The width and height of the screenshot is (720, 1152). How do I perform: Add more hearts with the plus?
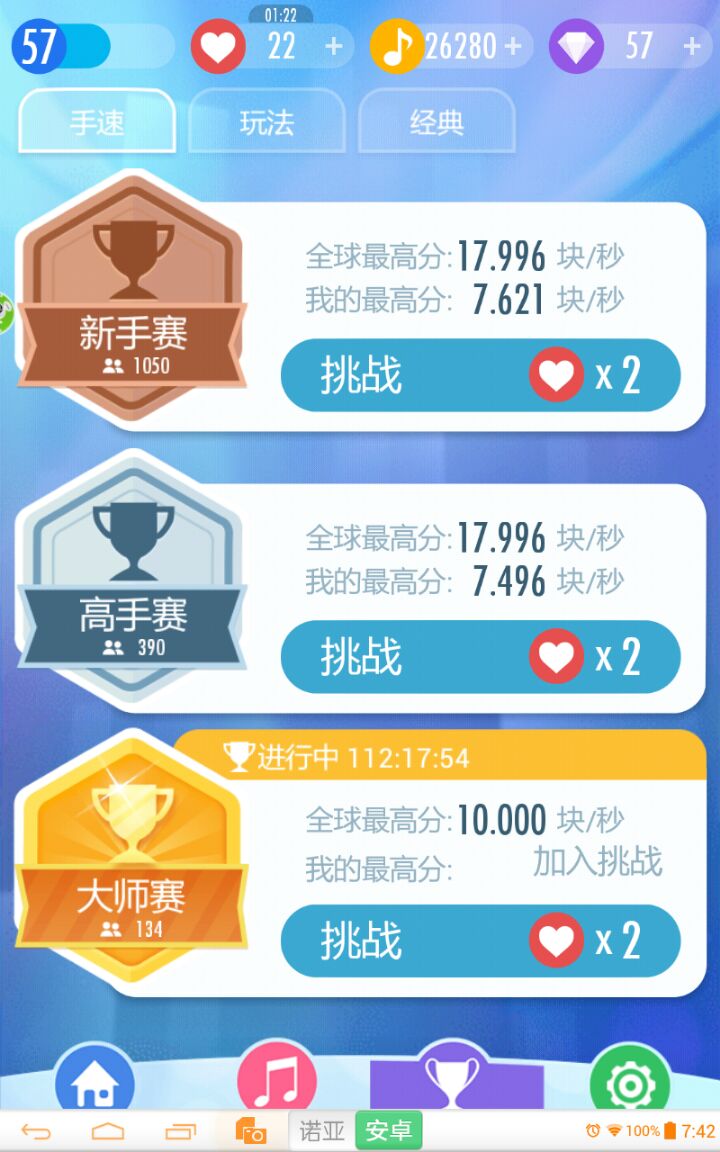[334, 46]
